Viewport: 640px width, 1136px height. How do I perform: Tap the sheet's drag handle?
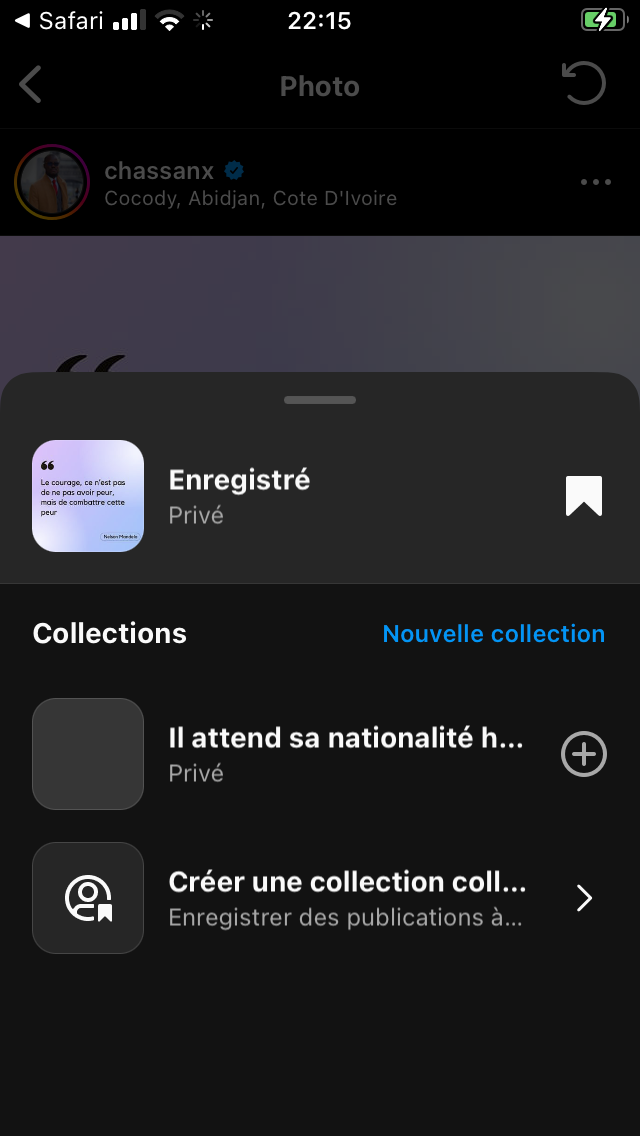click(x=320, y=400)
